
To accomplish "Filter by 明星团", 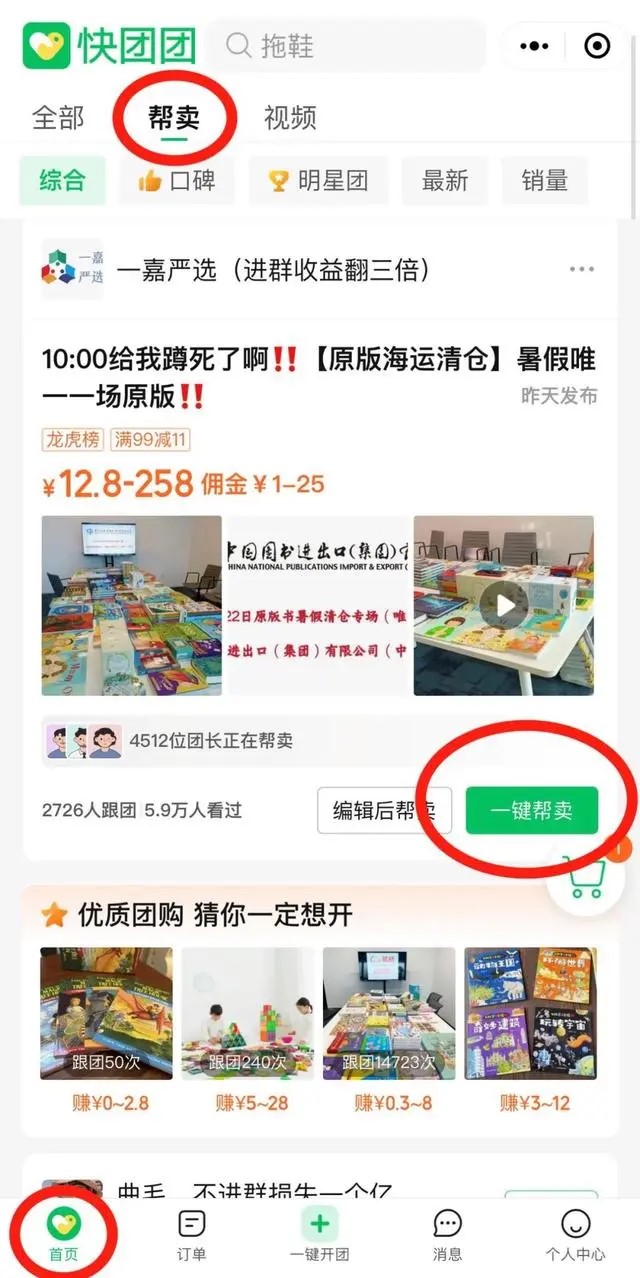I will tap(318, 181).
